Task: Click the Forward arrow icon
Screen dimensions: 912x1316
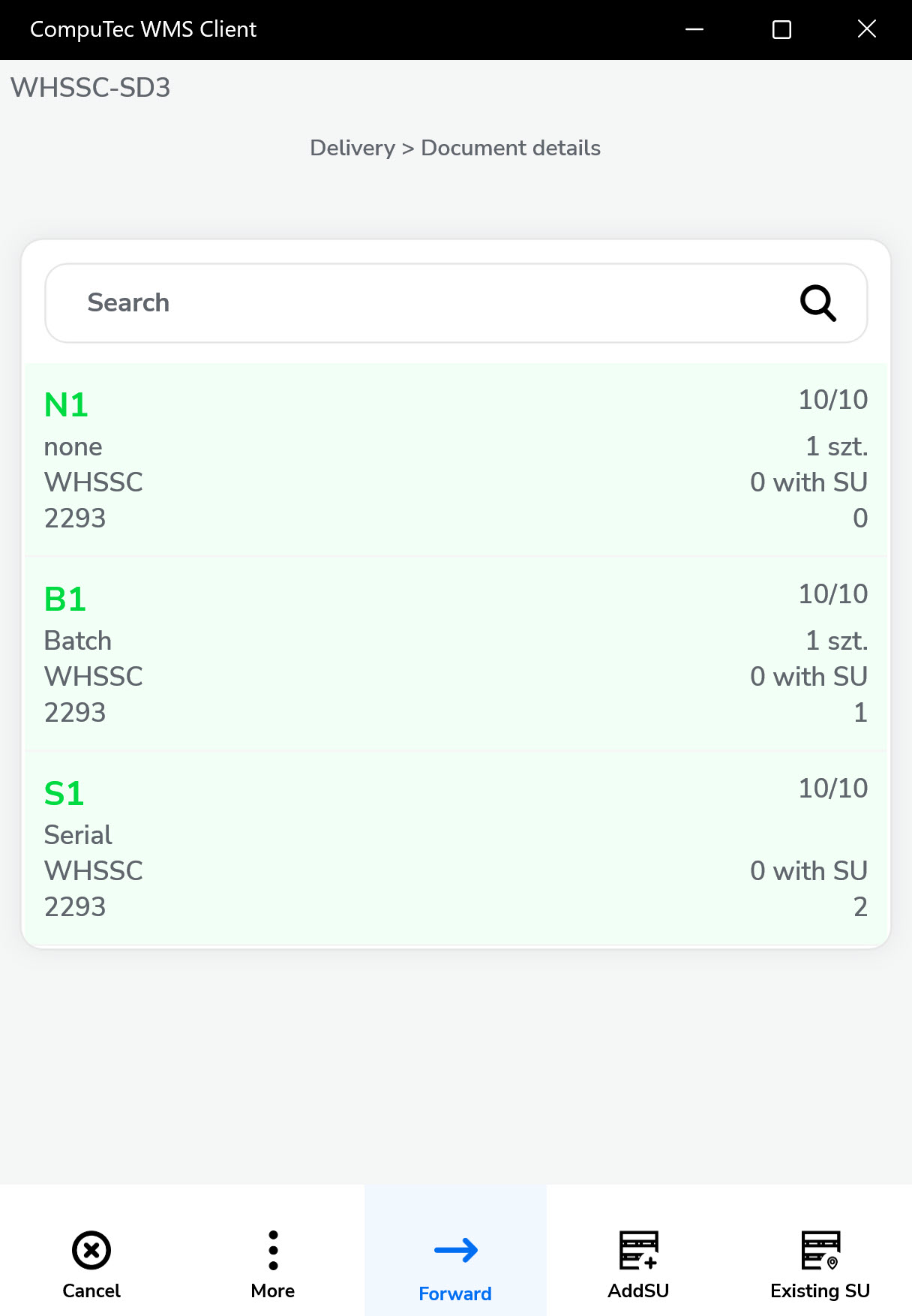Action: click(455, 1250)
